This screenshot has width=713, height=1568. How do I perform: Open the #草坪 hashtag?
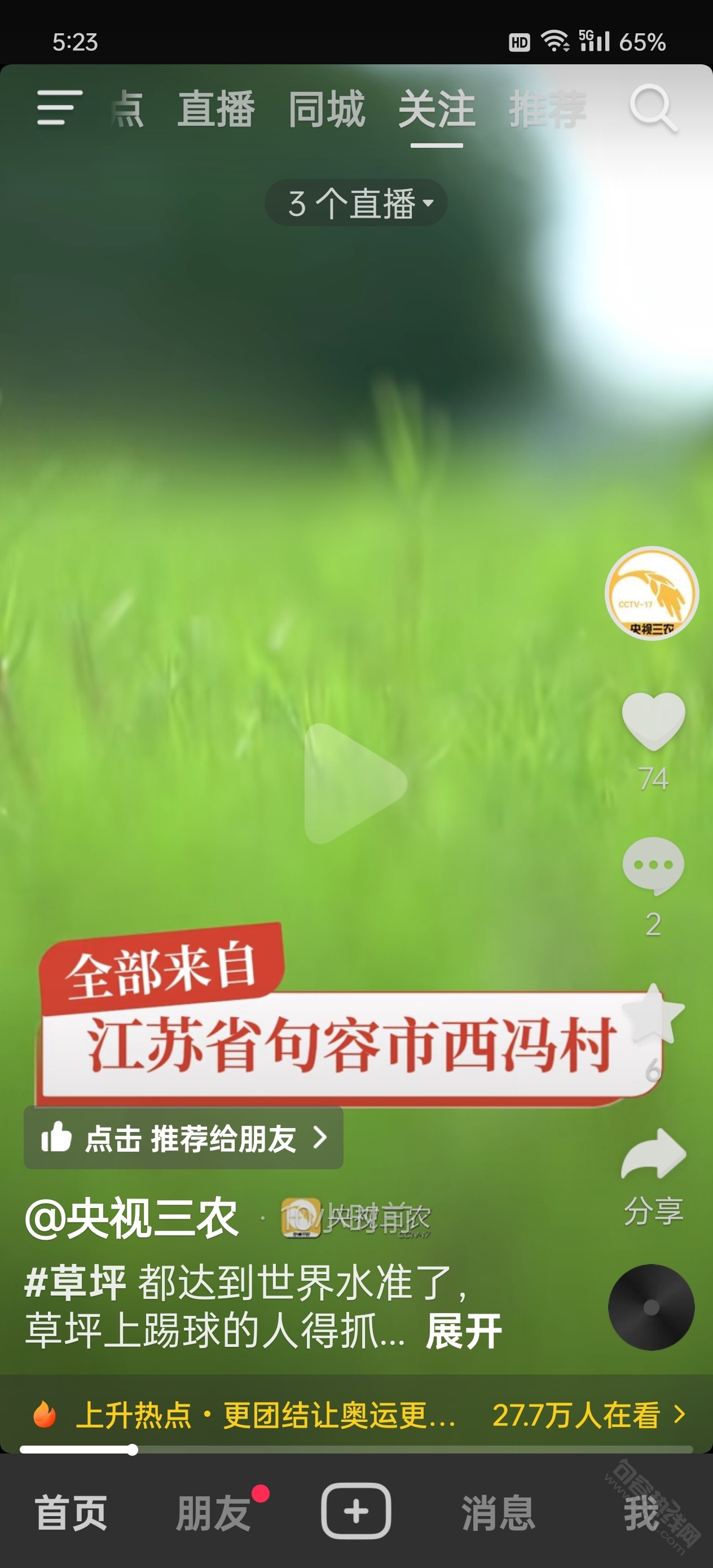coord(75,1281)
